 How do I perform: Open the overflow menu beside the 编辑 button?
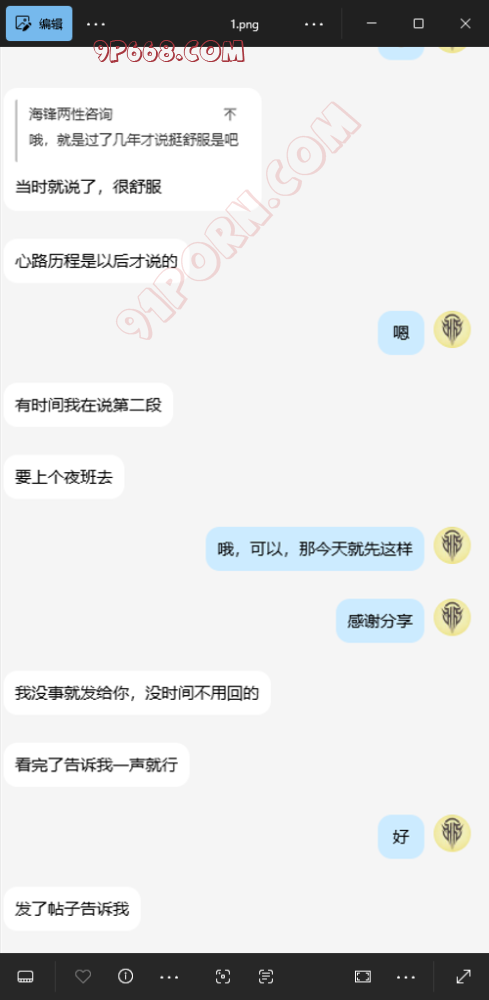(x=96, y=24)
